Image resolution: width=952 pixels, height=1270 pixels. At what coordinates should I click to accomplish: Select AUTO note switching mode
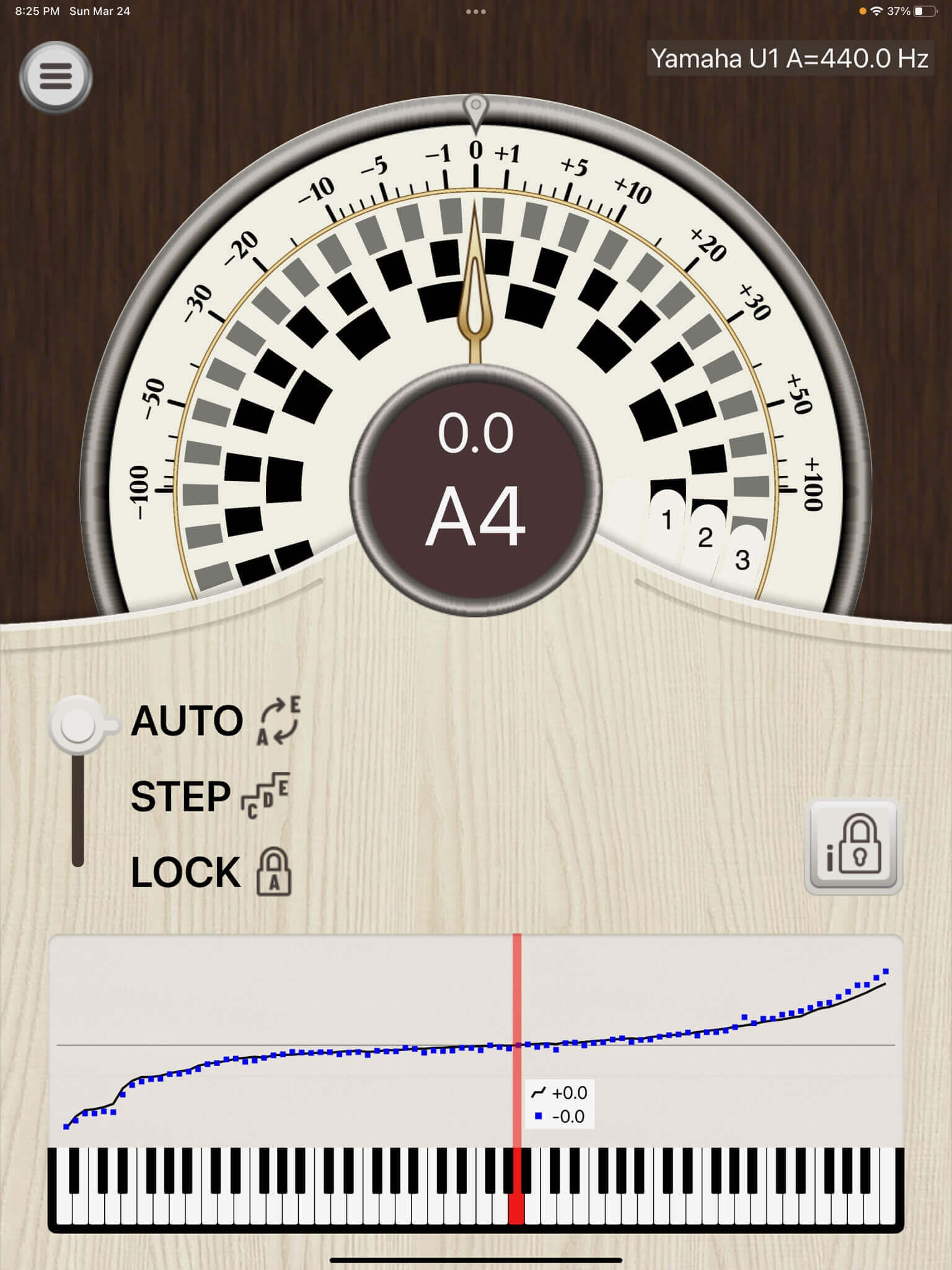click(187, 721)
